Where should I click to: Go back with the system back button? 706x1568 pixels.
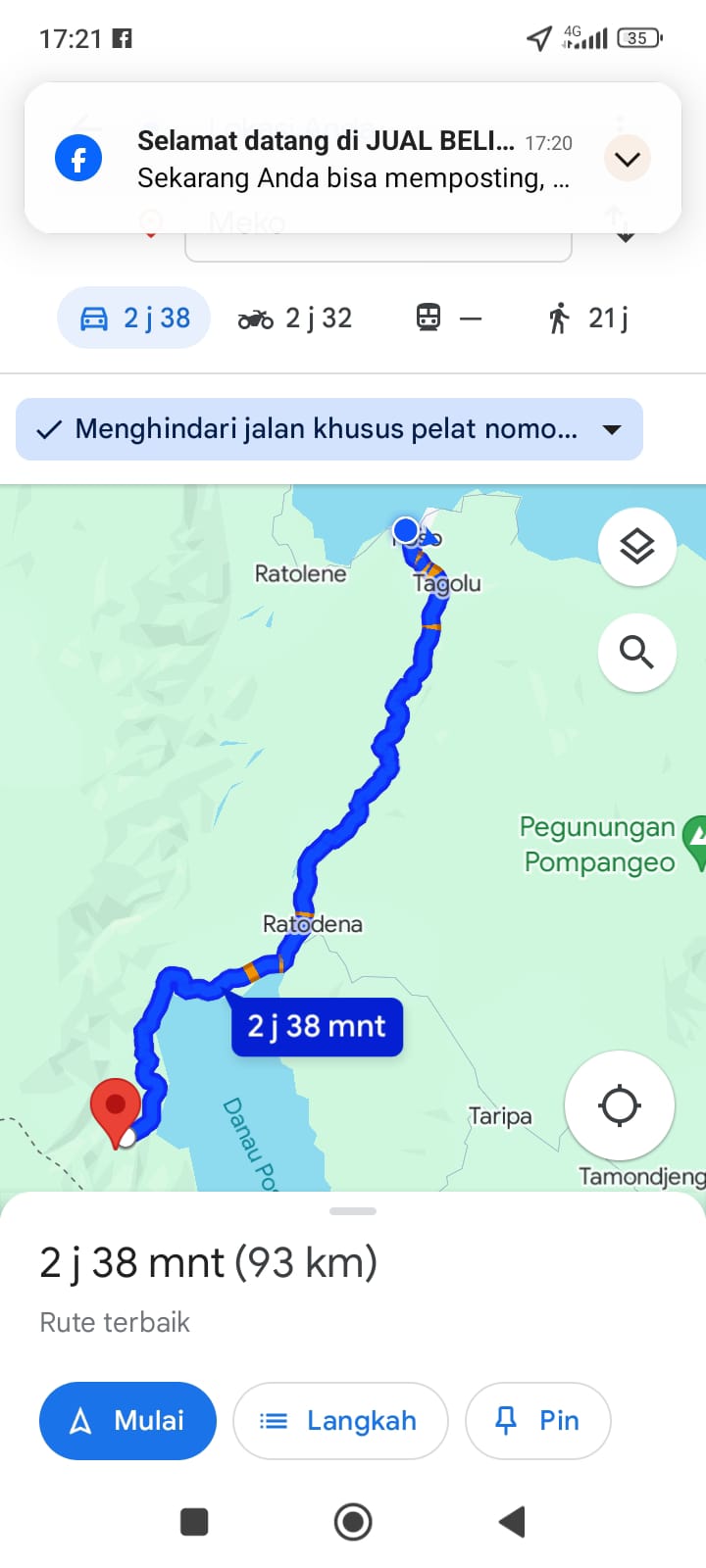pos(512,1522)
